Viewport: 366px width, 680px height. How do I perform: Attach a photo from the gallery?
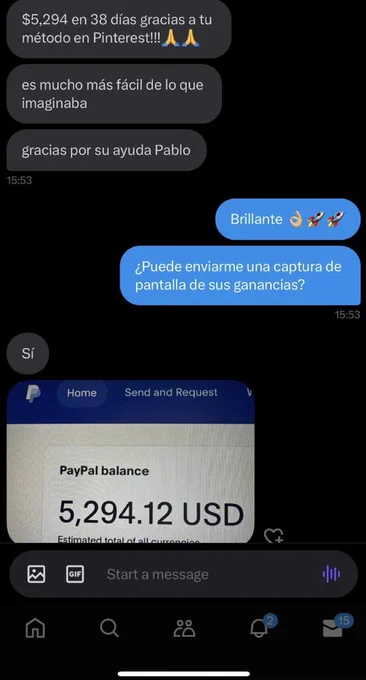point(36,574)
